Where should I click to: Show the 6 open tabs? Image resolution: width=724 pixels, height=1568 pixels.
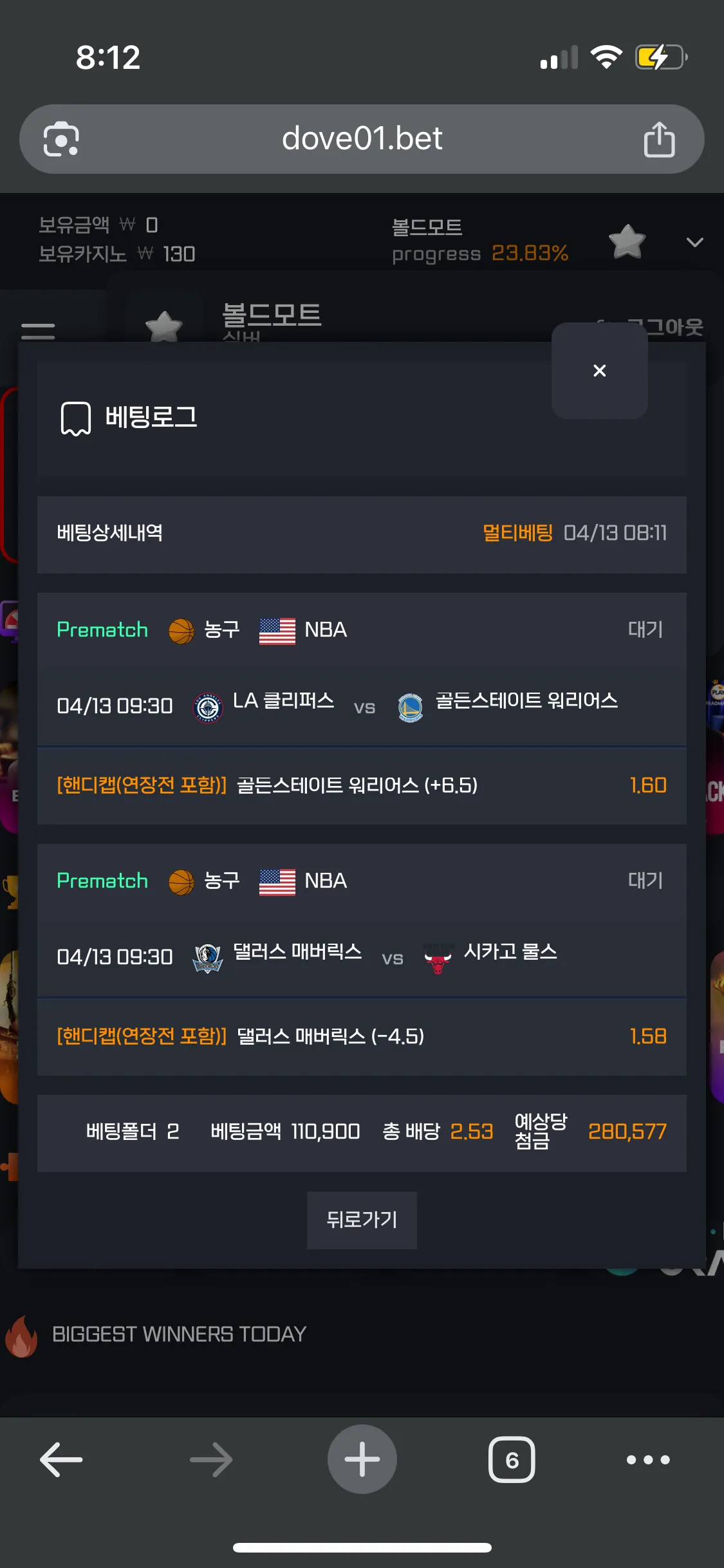(512, 1459)
